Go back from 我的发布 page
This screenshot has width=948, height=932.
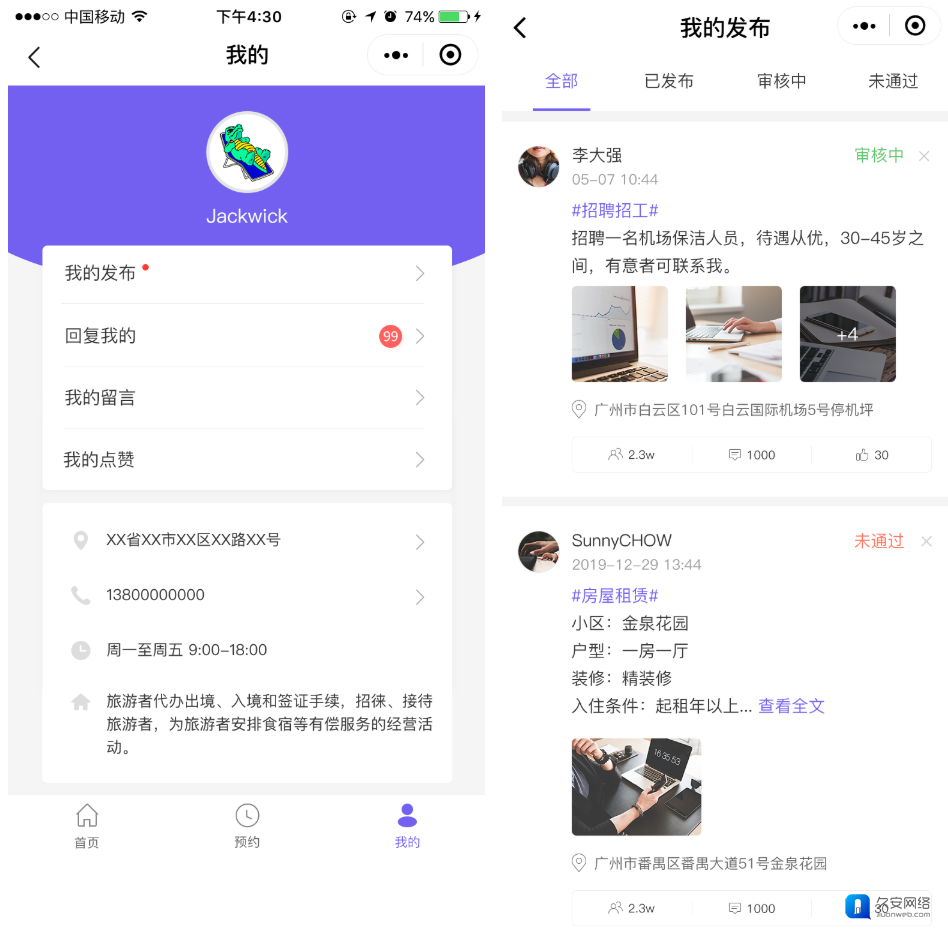[x=520, y=28]
